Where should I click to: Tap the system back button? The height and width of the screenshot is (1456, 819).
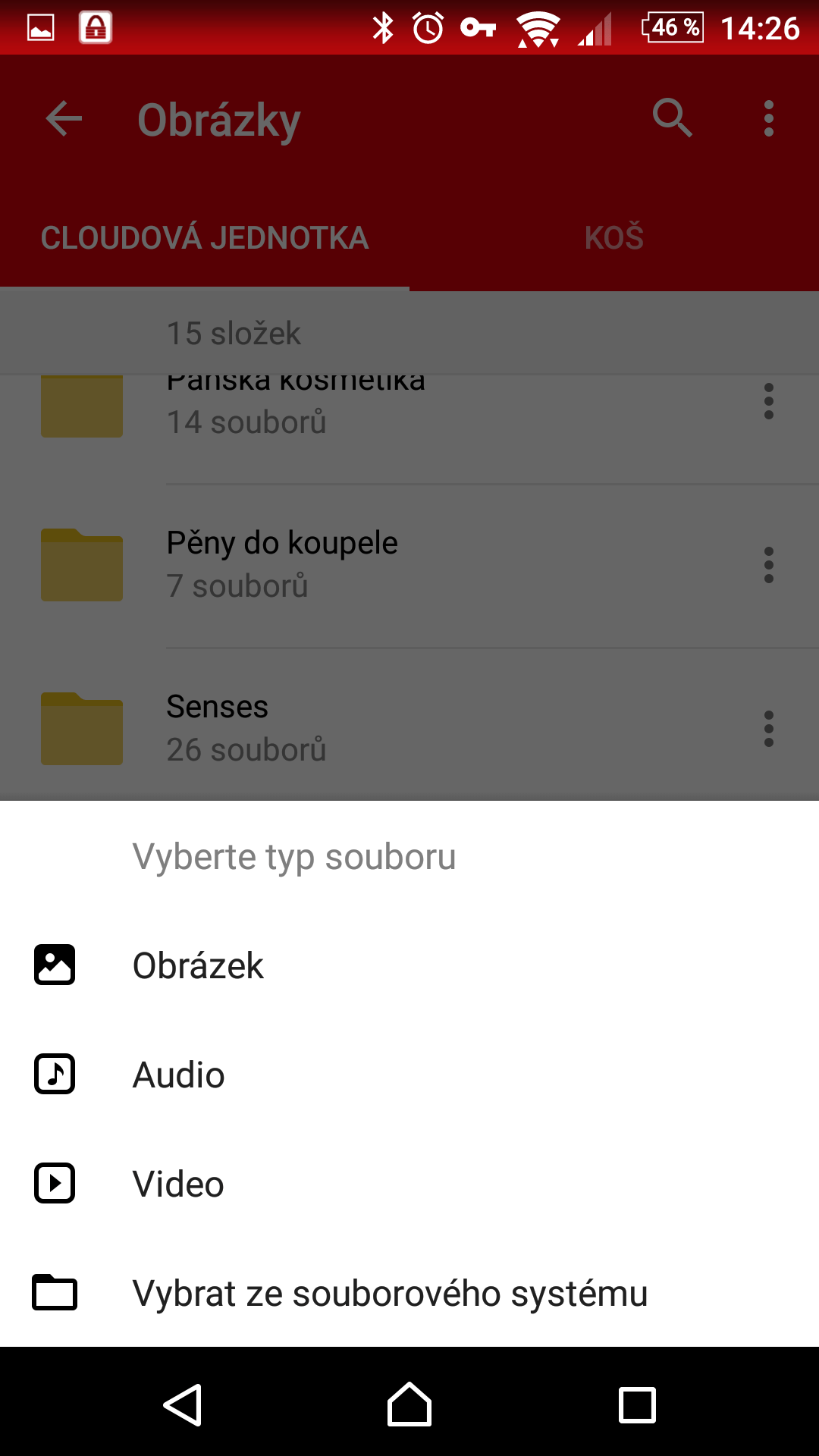click(183, 1404)
